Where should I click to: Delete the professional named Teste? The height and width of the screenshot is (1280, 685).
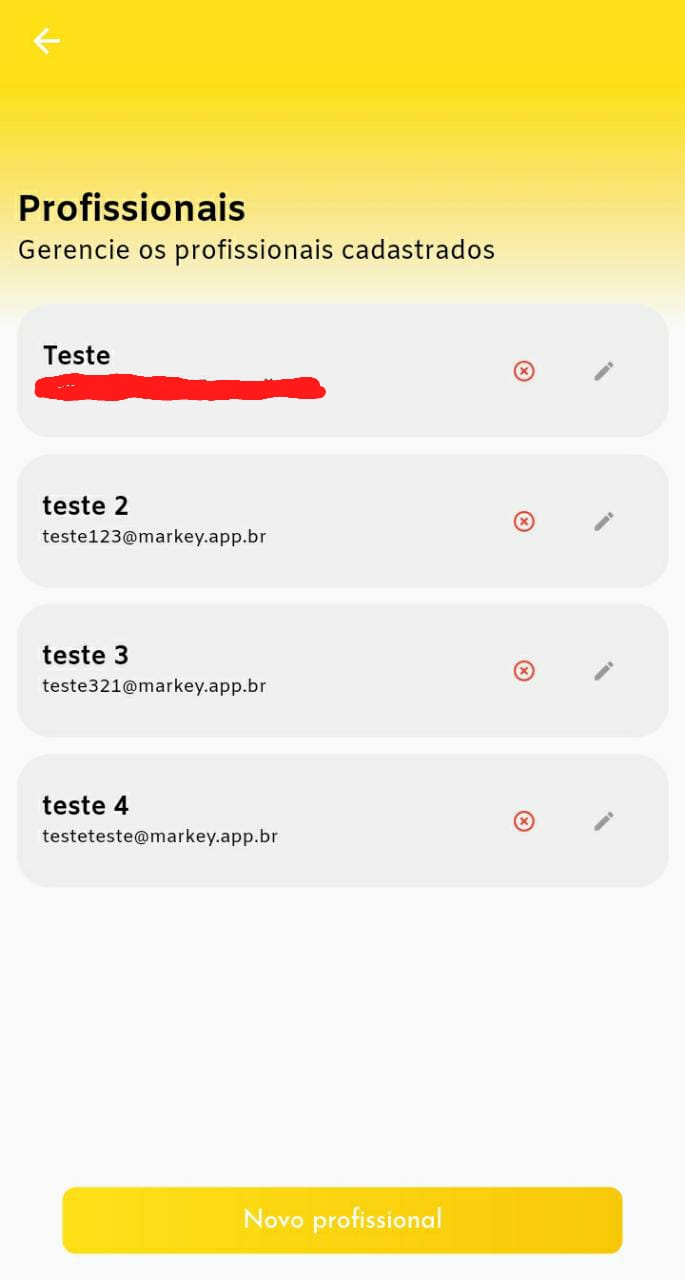pos(524,371)
